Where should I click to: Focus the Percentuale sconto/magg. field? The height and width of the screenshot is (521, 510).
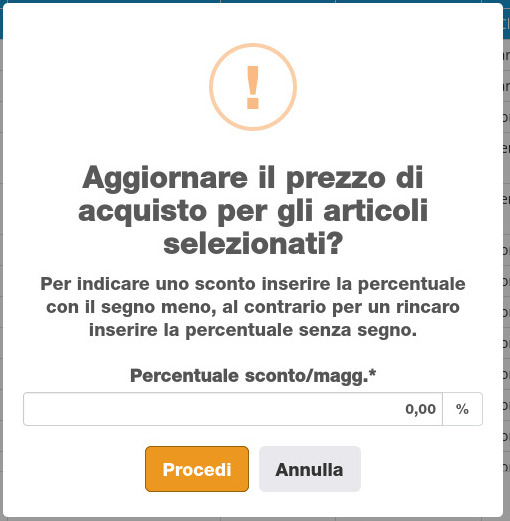(x=233, y=409)
